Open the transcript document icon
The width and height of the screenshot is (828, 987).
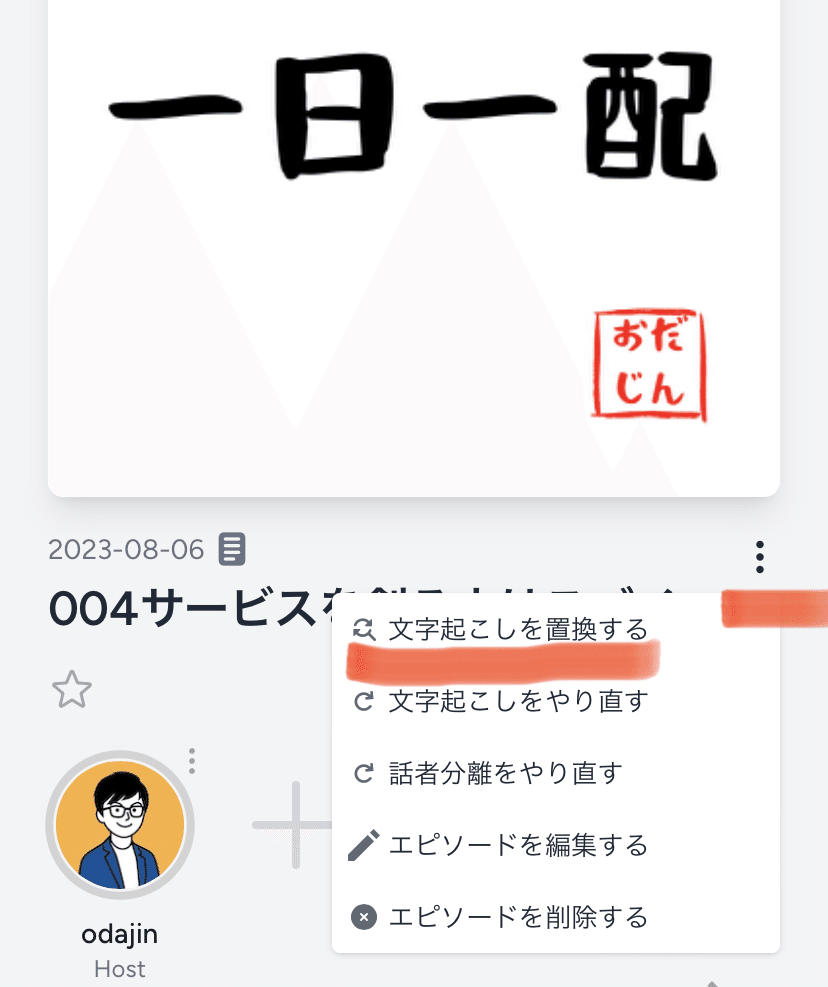(x=232, y=549)
